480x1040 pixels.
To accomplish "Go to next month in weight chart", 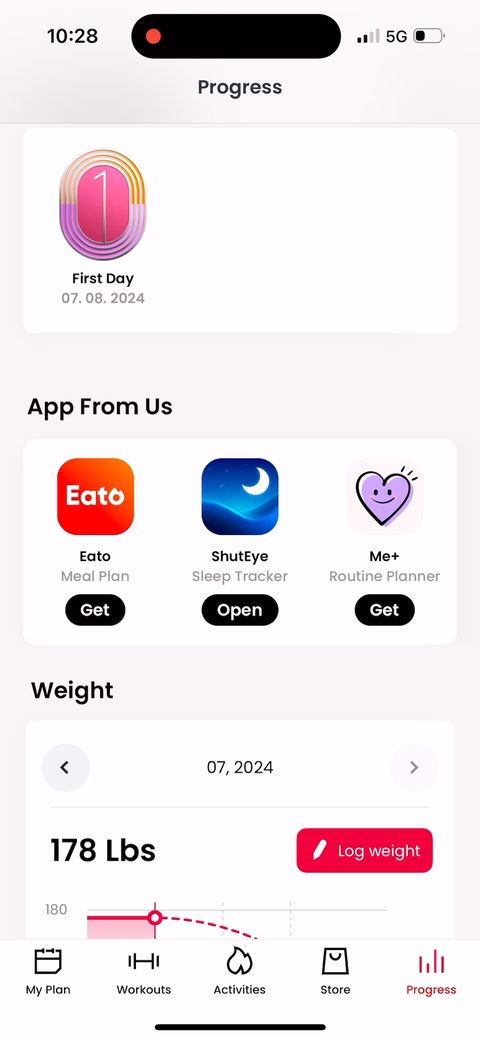I will 414,767.
